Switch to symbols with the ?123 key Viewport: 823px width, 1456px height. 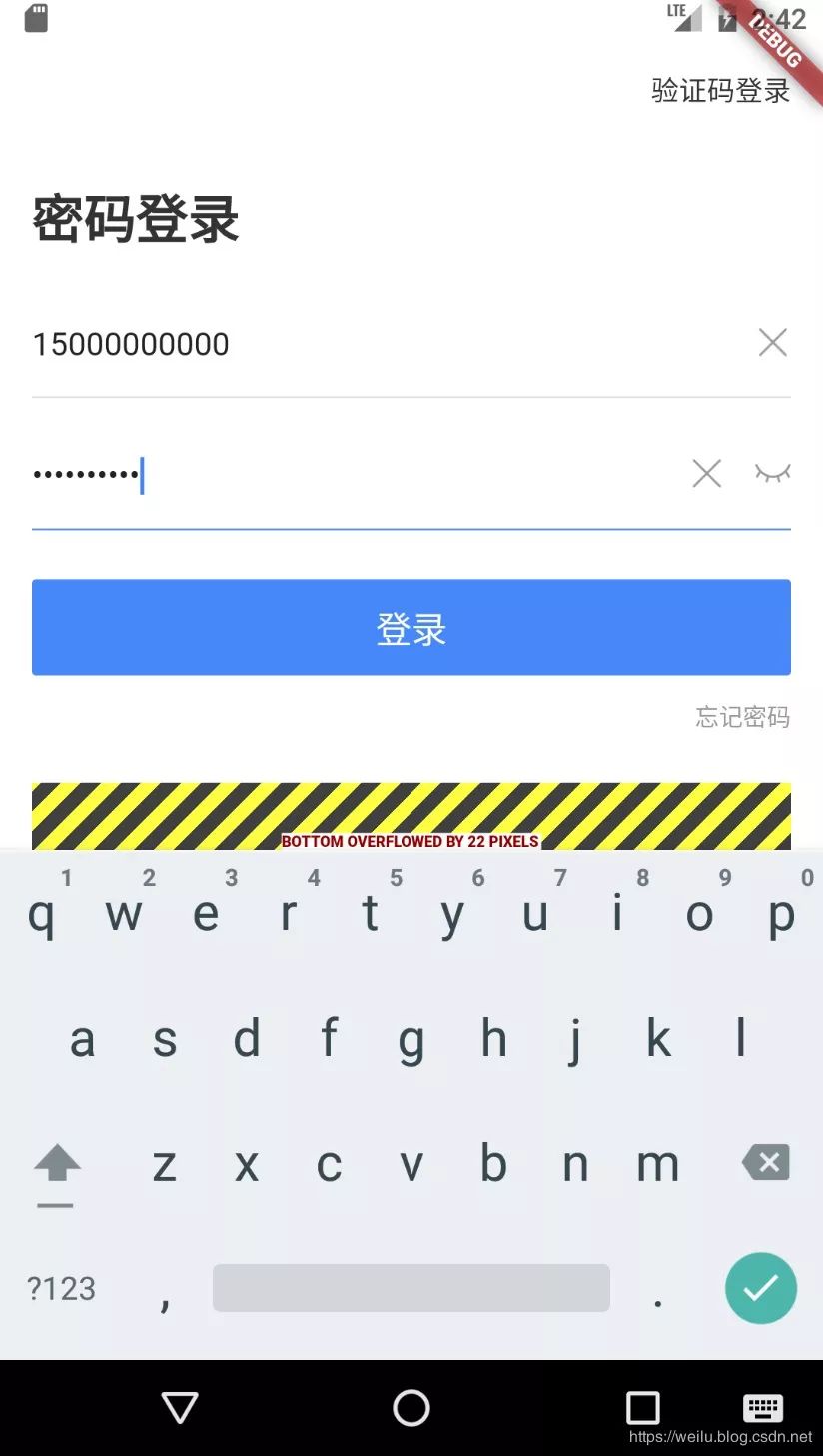pyautogui.click(x=60, y=1288)
